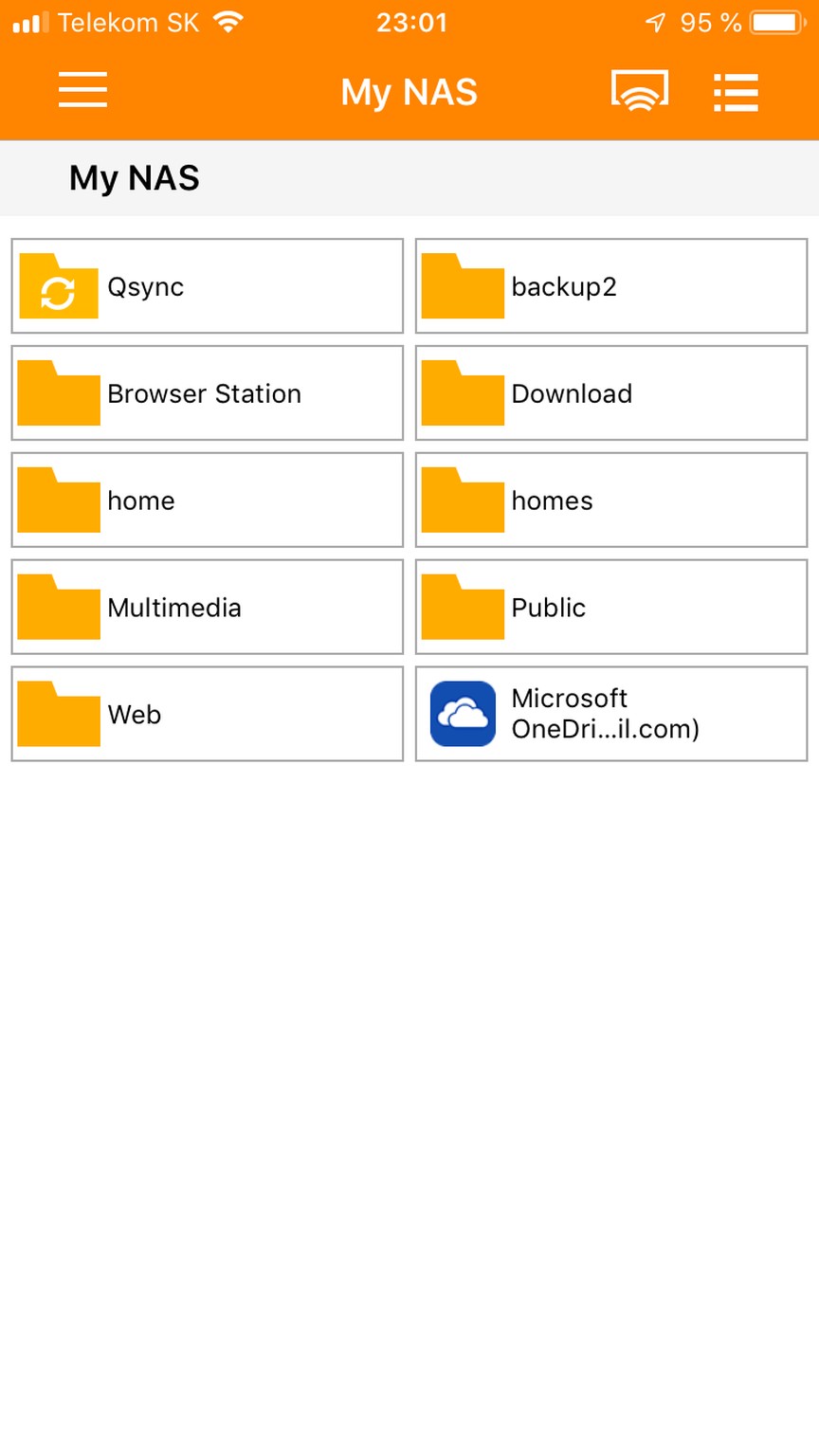The width and height of the screenshot is (819, 1456).
Task: Open the Public folder
Action: pos(611,608)
